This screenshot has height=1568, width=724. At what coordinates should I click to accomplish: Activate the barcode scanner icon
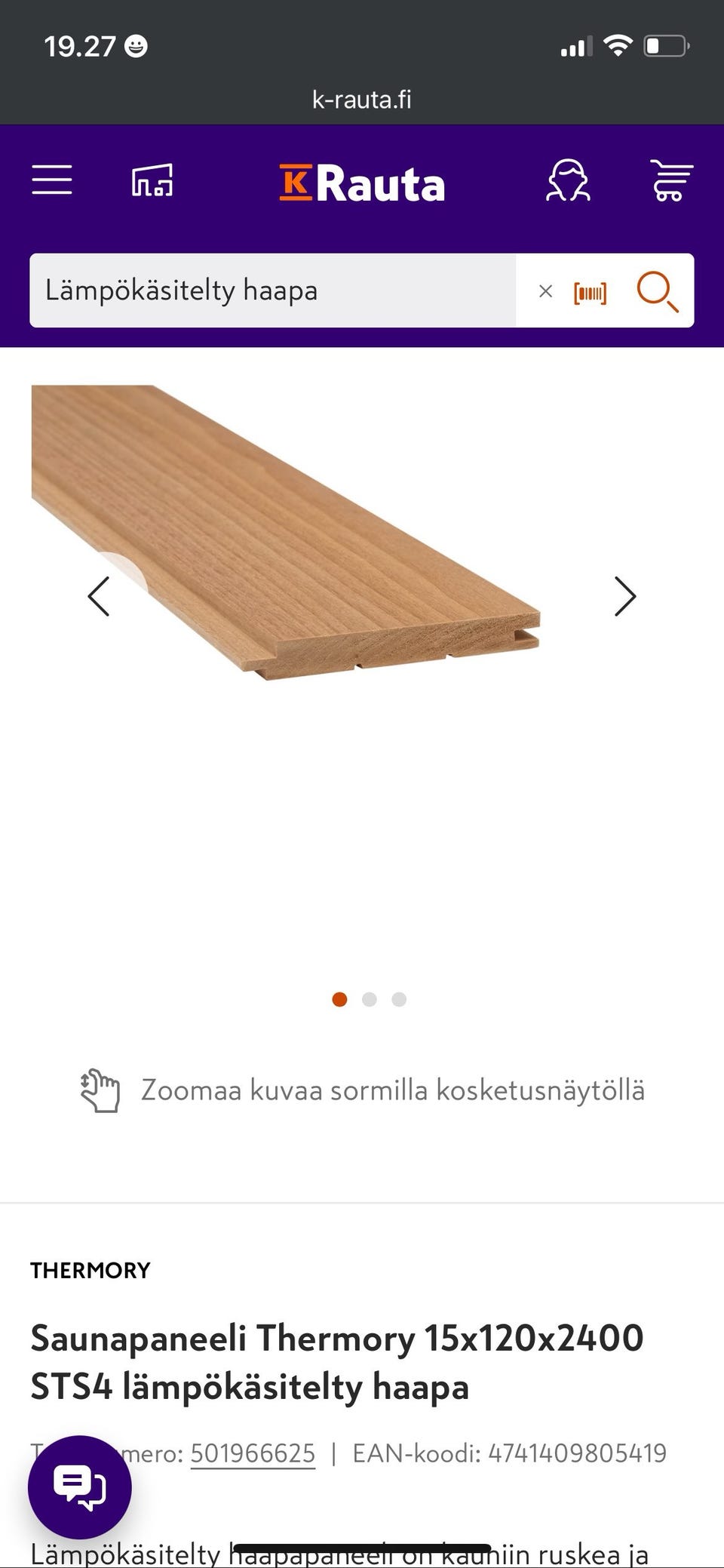point(592,291)
